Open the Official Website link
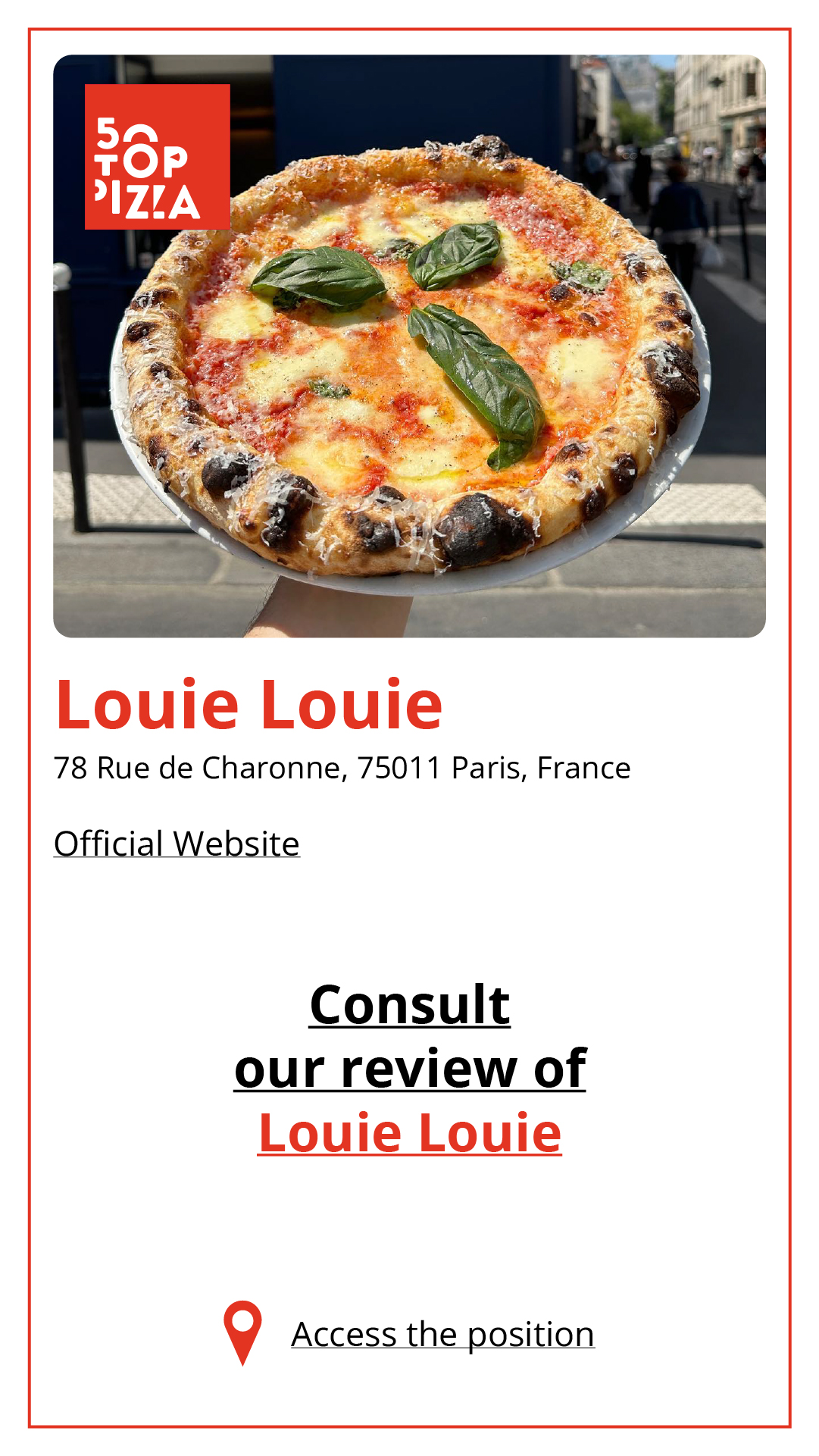The width and height of the screenshot is (819, 1456). [177, 844]
